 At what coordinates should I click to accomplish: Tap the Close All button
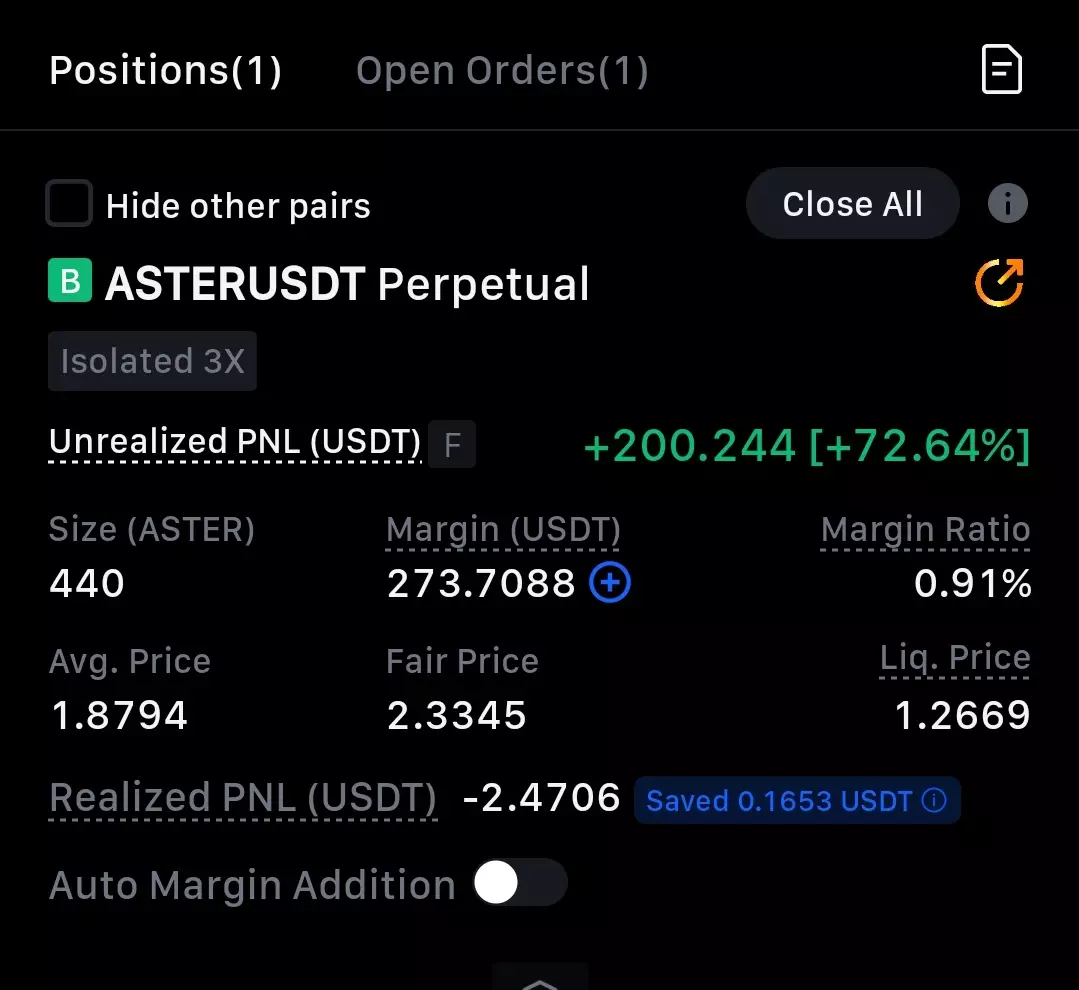(x=852, y=204)
